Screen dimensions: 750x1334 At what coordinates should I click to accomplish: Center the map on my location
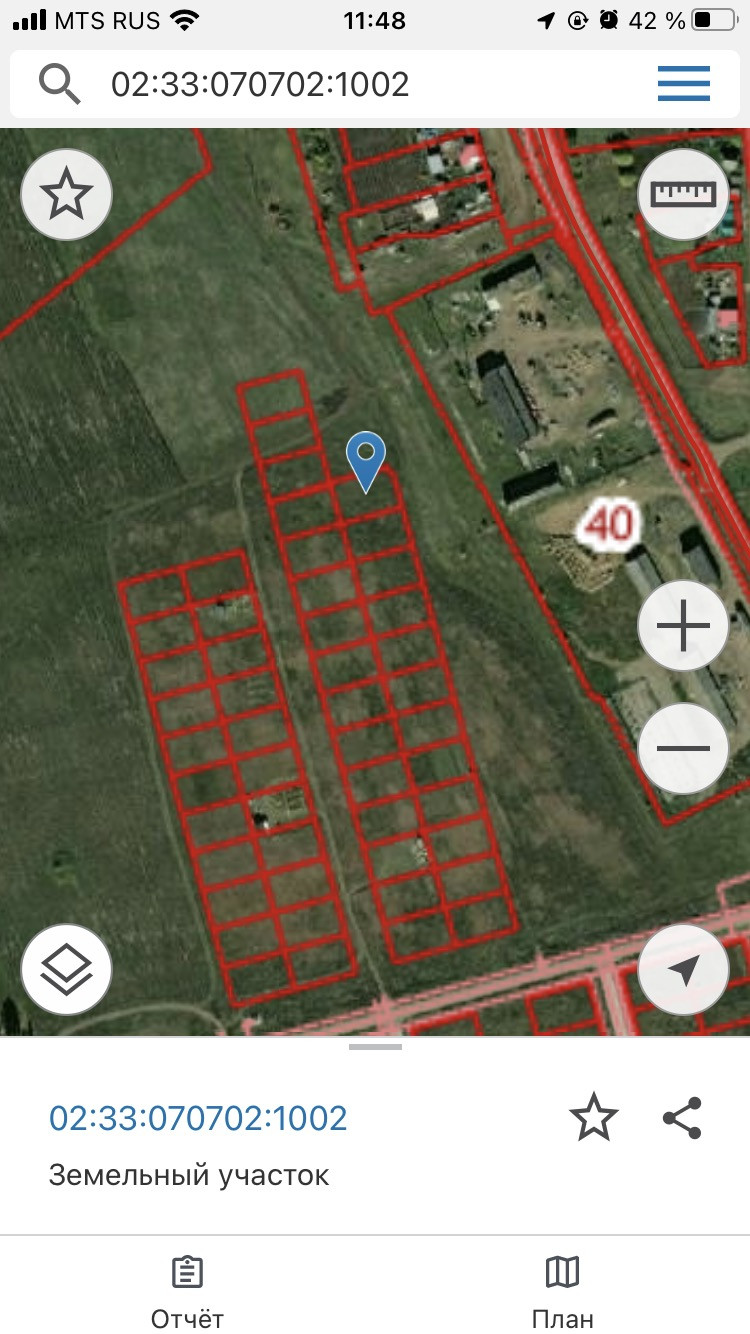tap(684, 970)
